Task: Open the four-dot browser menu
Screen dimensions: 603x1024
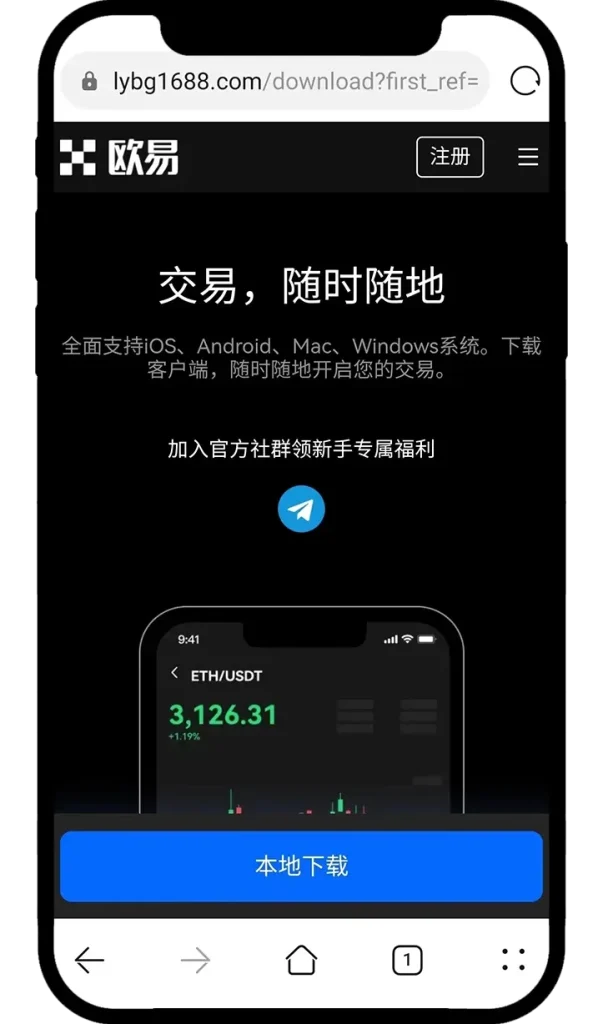Action: click(x=513, y=960)
